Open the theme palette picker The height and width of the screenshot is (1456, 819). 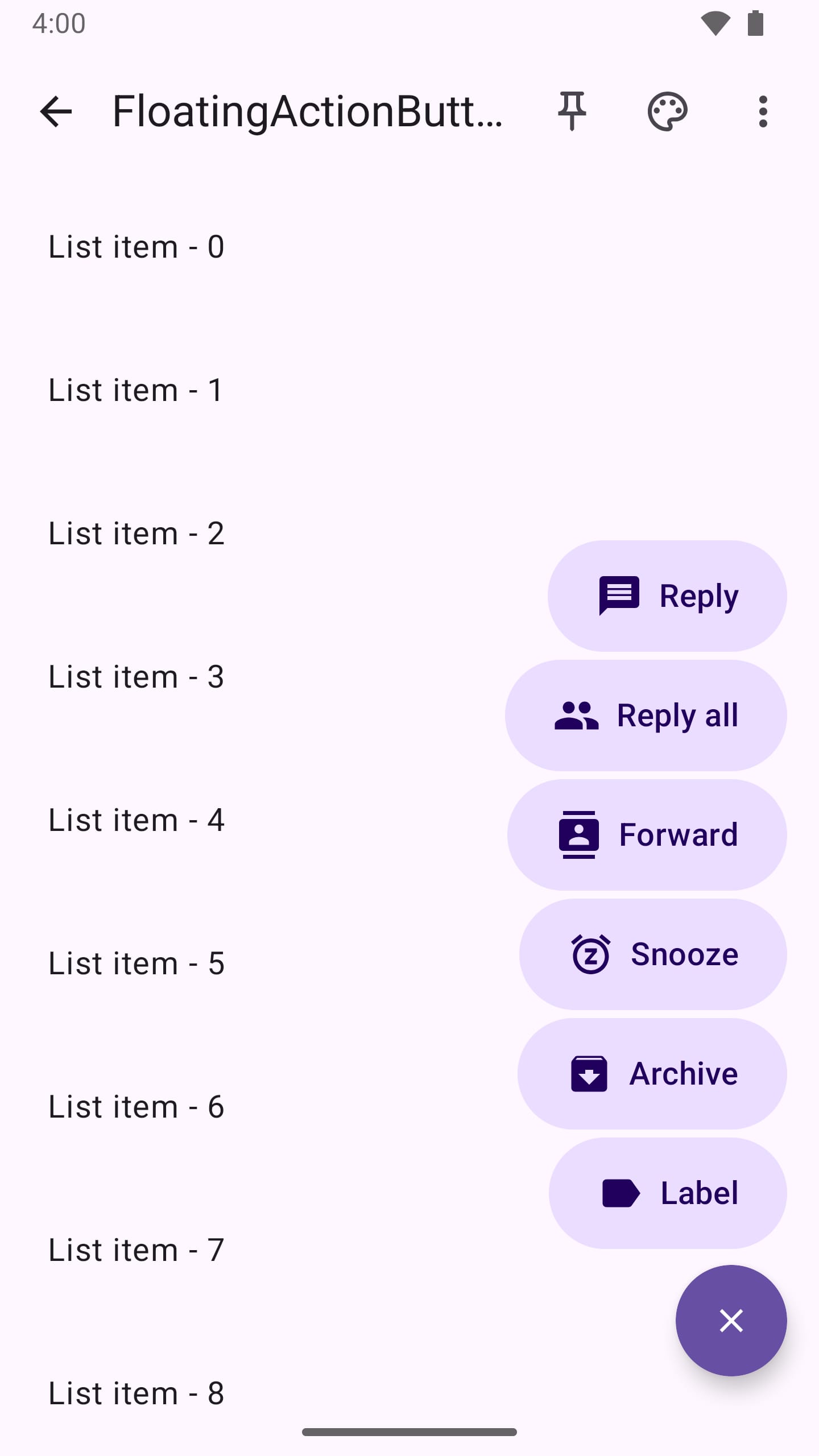(668, 111)
